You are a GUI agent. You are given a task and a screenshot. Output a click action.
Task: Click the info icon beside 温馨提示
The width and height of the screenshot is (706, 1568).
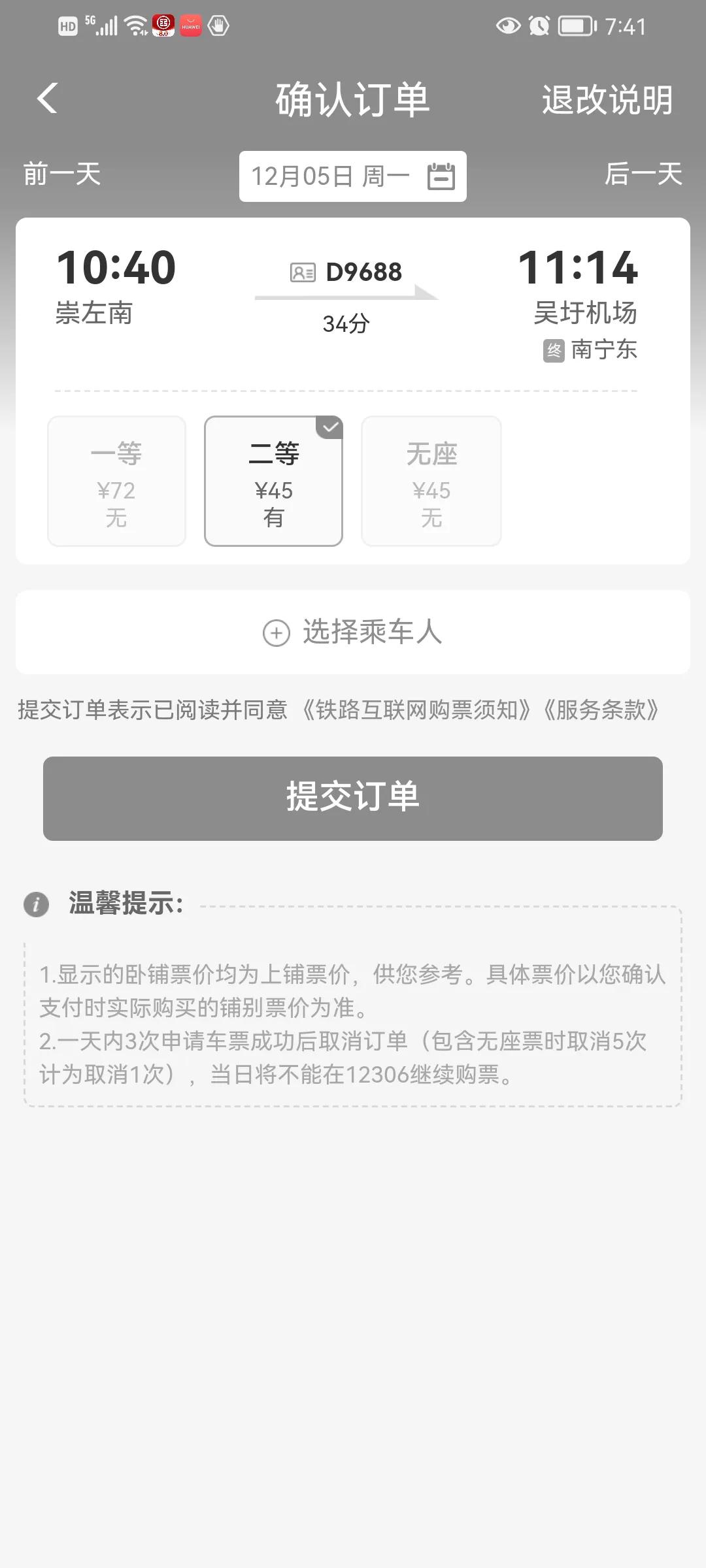37,905
